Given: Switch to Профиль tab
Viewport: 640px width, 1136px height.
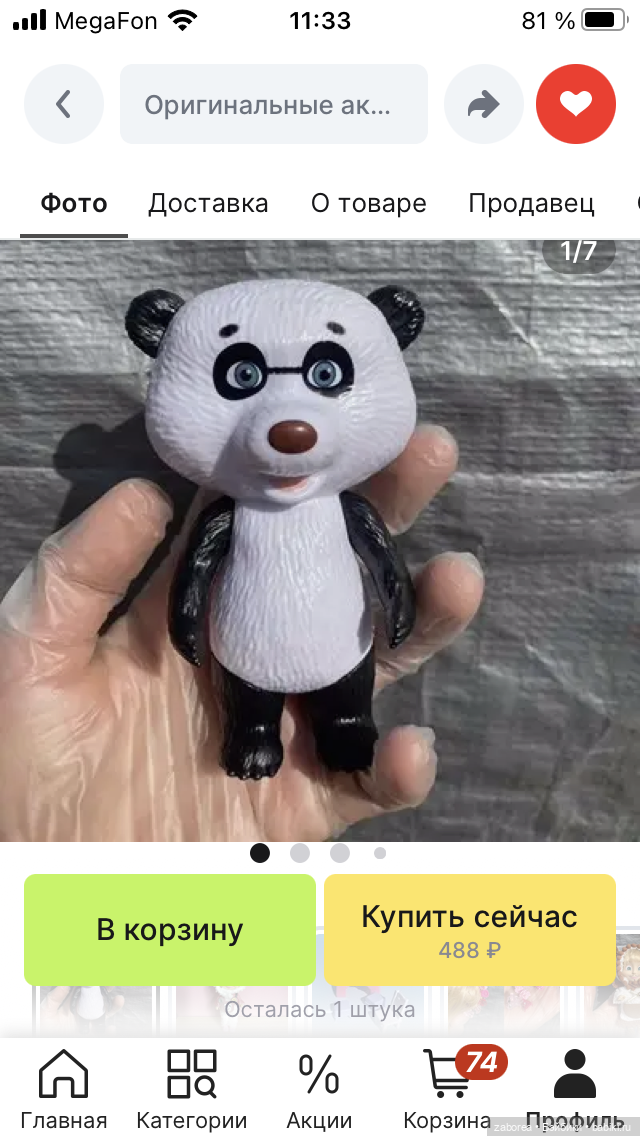Looking at the screenshot, I should click(575, 1090).
